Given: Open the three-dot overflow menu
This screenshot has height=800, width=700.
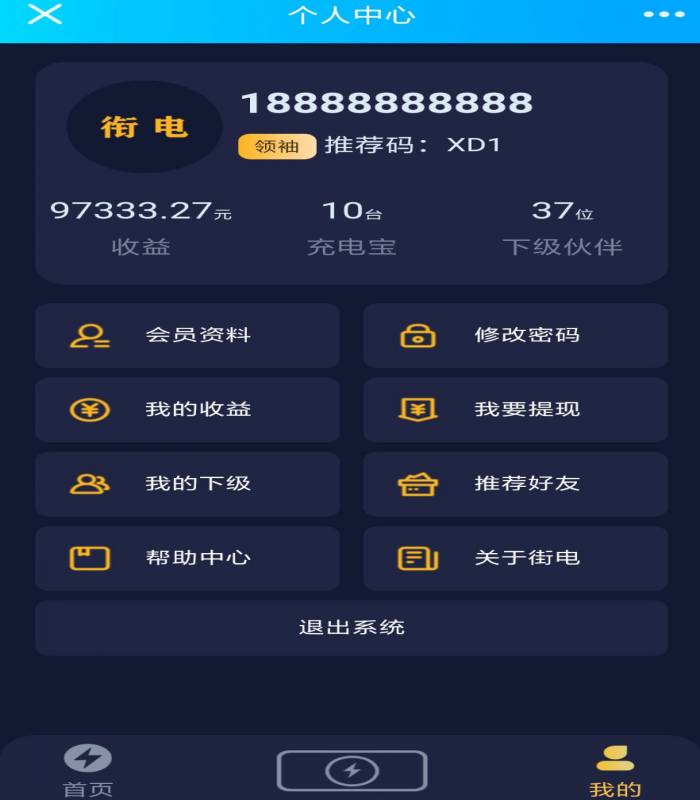Looking at the screenshot, I should 661,15.
